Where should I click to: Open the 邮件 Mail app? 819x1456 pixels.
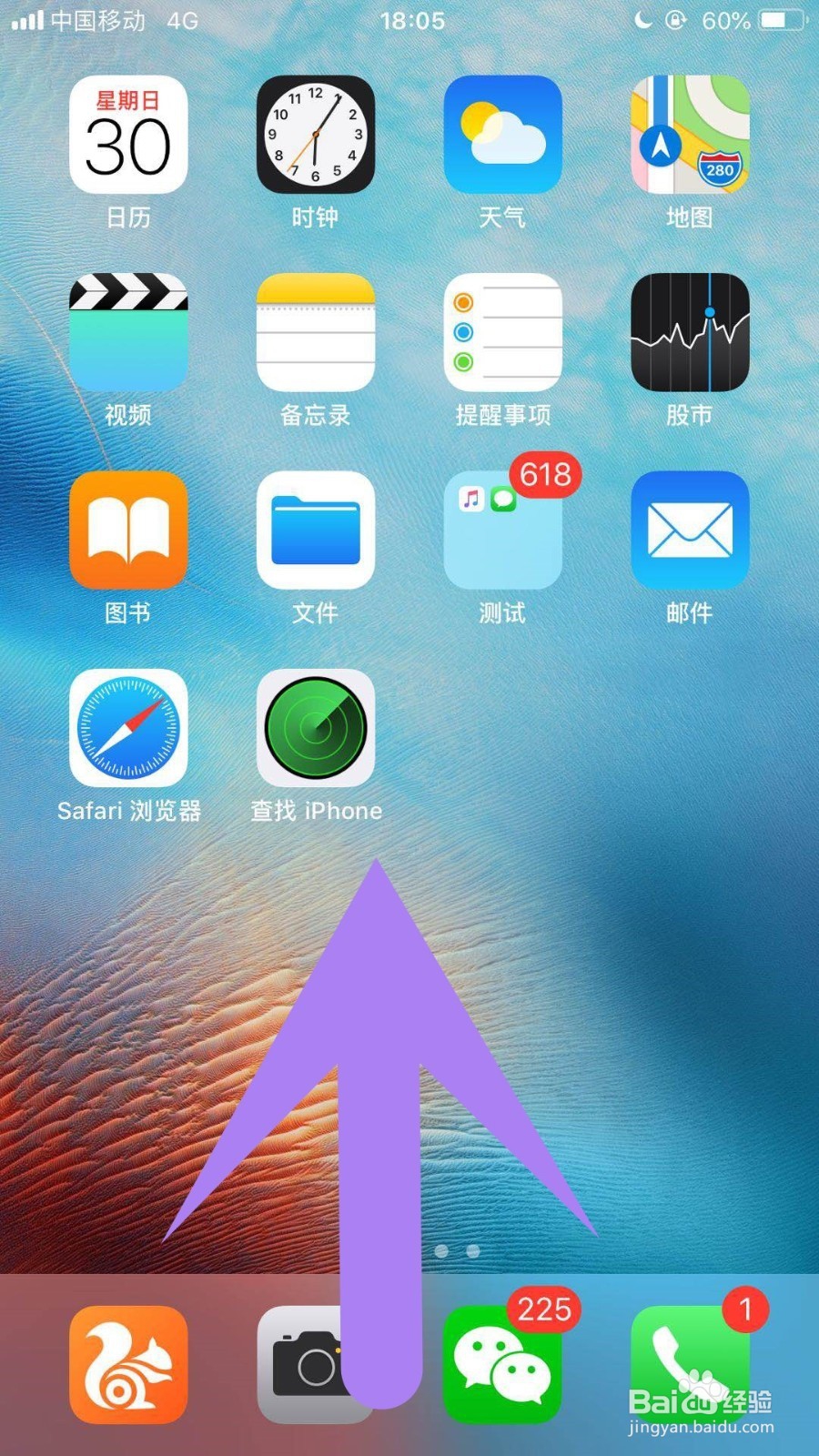click(690, 532)
